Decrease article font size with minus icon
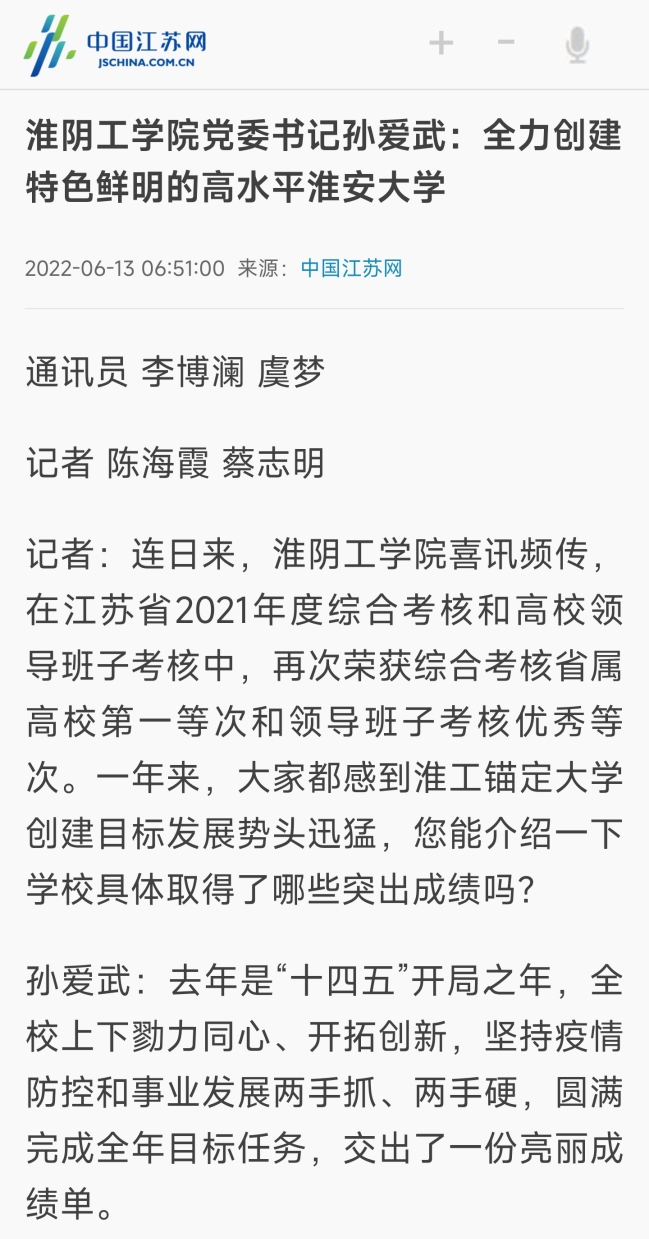 click(506, 43)
